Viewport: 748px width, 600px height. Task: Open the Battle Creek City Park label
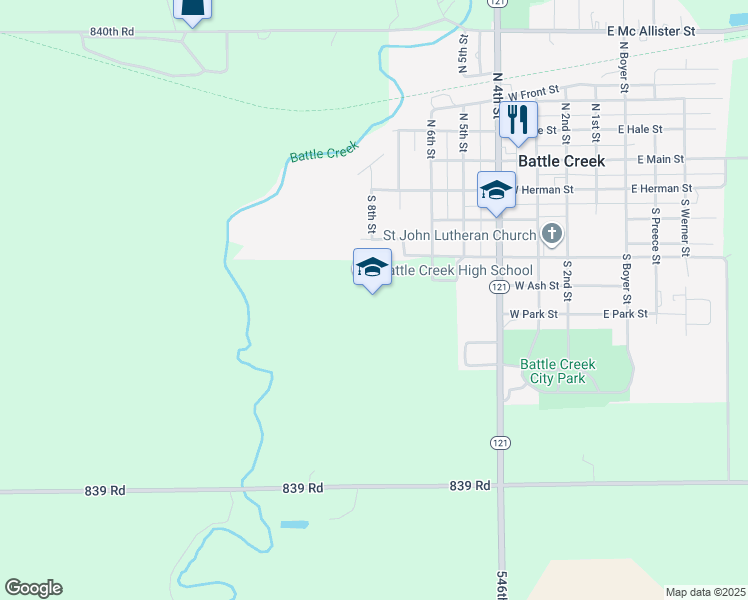[557, 371]
